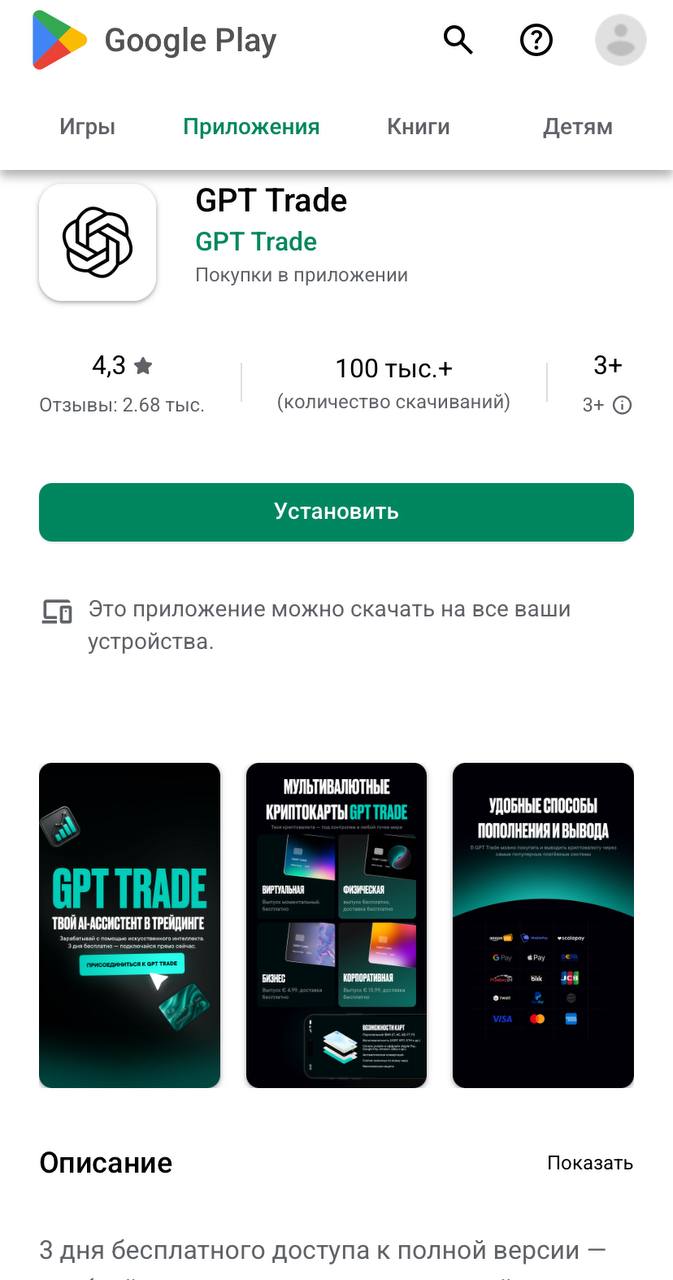Image resolution: width=673 pixels, height=1280 pixels.
Task: Open the GPT Trade developer link
Action: [256, 242]
